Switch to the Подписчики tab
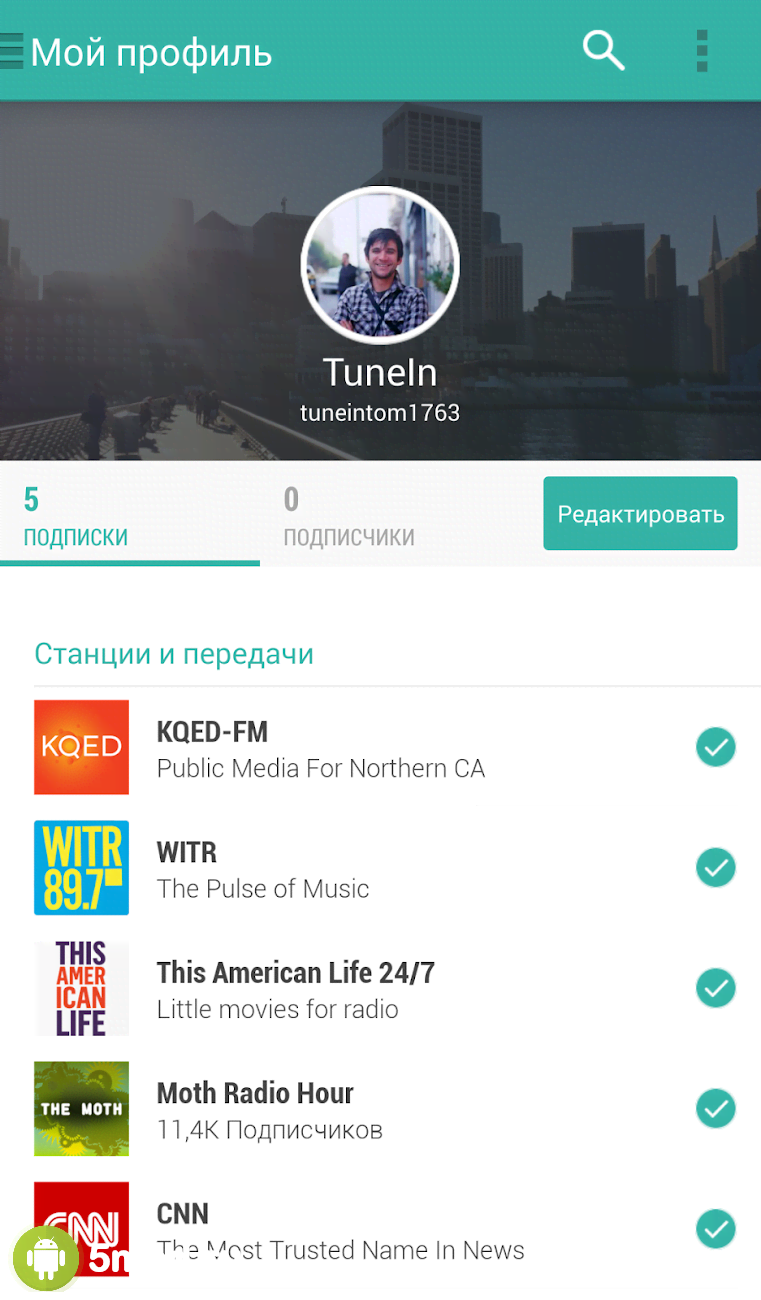This screenshot has width=761, height=1300. tap(348, 517)
